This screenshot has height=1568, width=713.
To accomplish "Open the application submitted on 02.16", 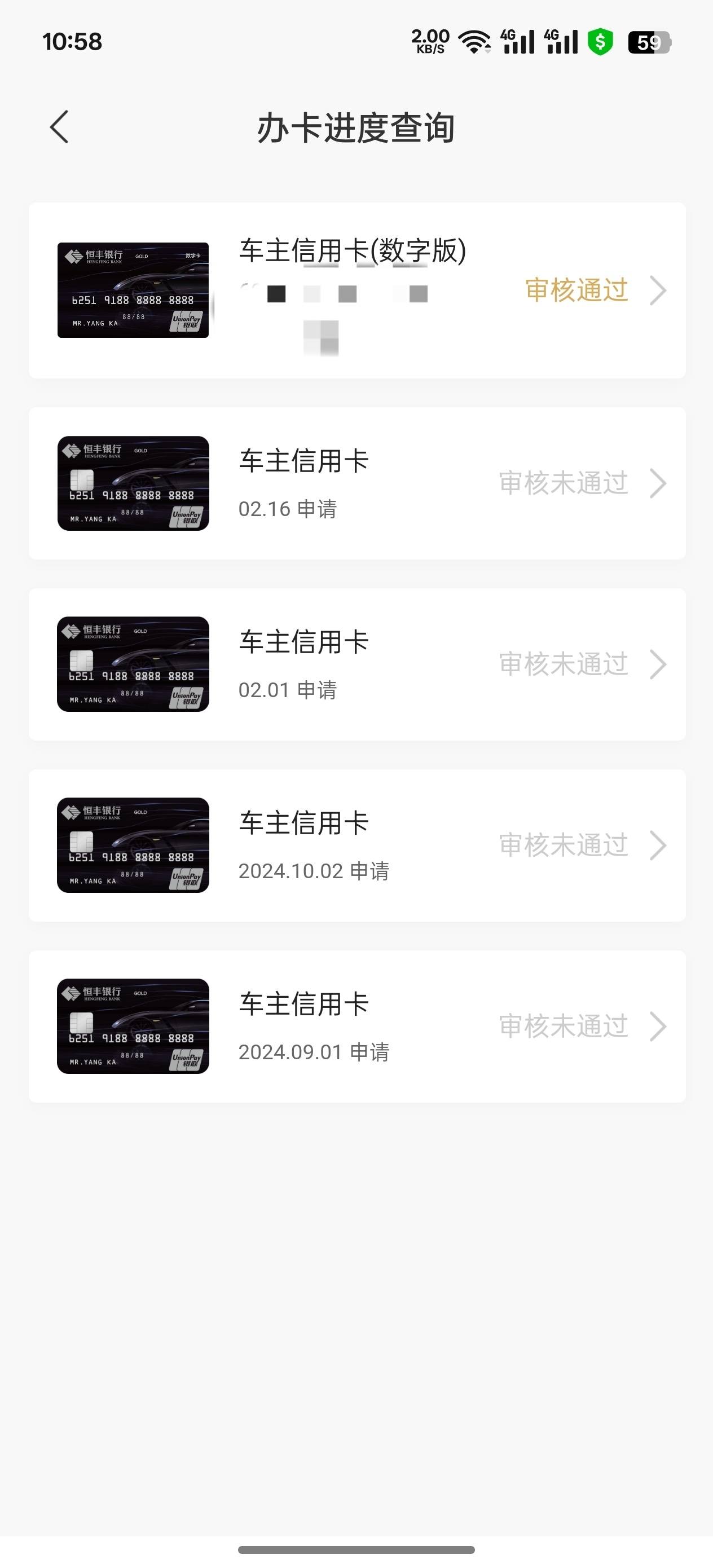I will [357, 483].
